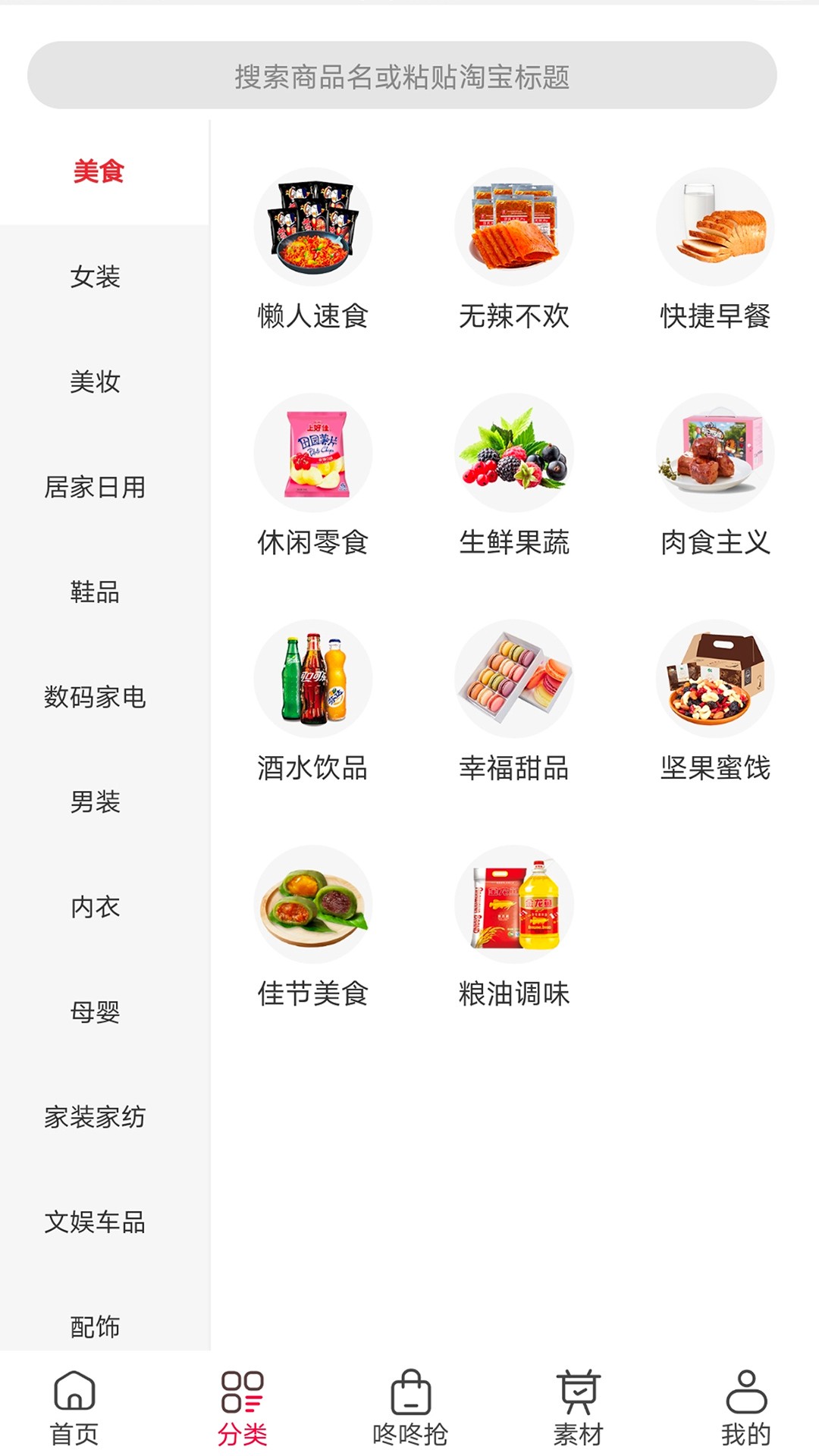Switch to the 素材 tab

(x=578, y=1407)
